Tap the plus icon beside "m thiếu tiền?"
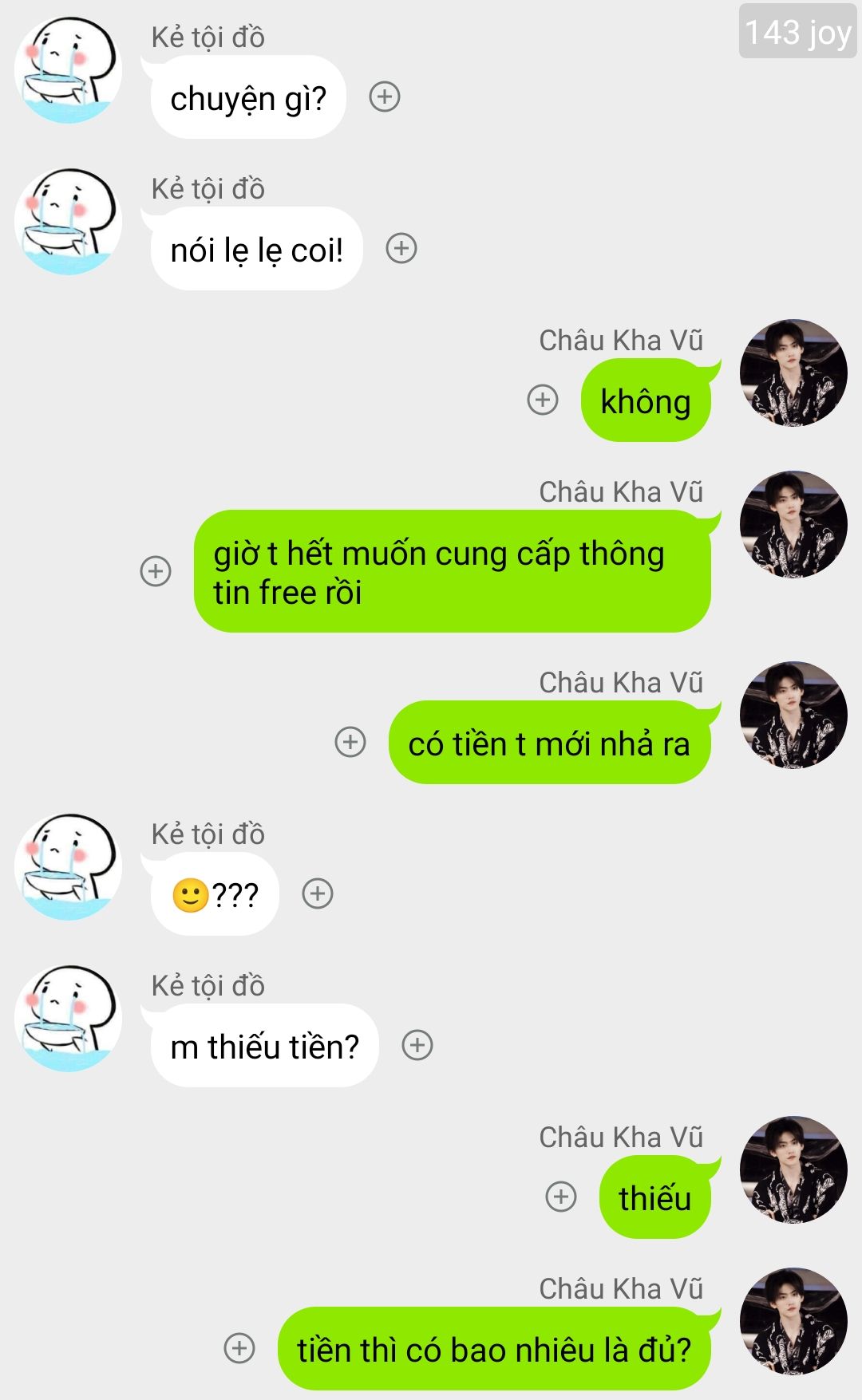This screenshot has width=862, height=1400. (x=417, y=1045)
